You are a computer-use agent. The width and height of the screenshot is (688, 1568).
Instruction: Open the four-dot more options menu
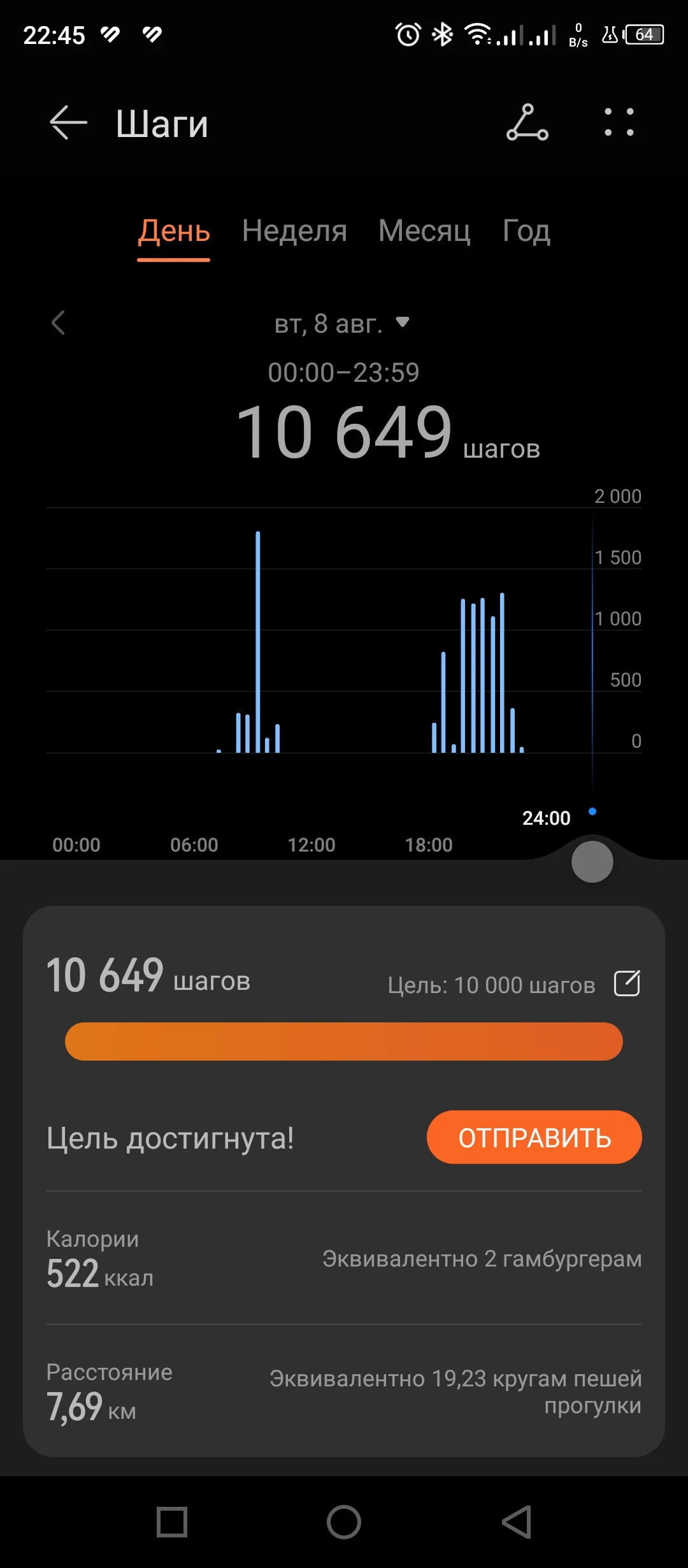click(619, 122)
